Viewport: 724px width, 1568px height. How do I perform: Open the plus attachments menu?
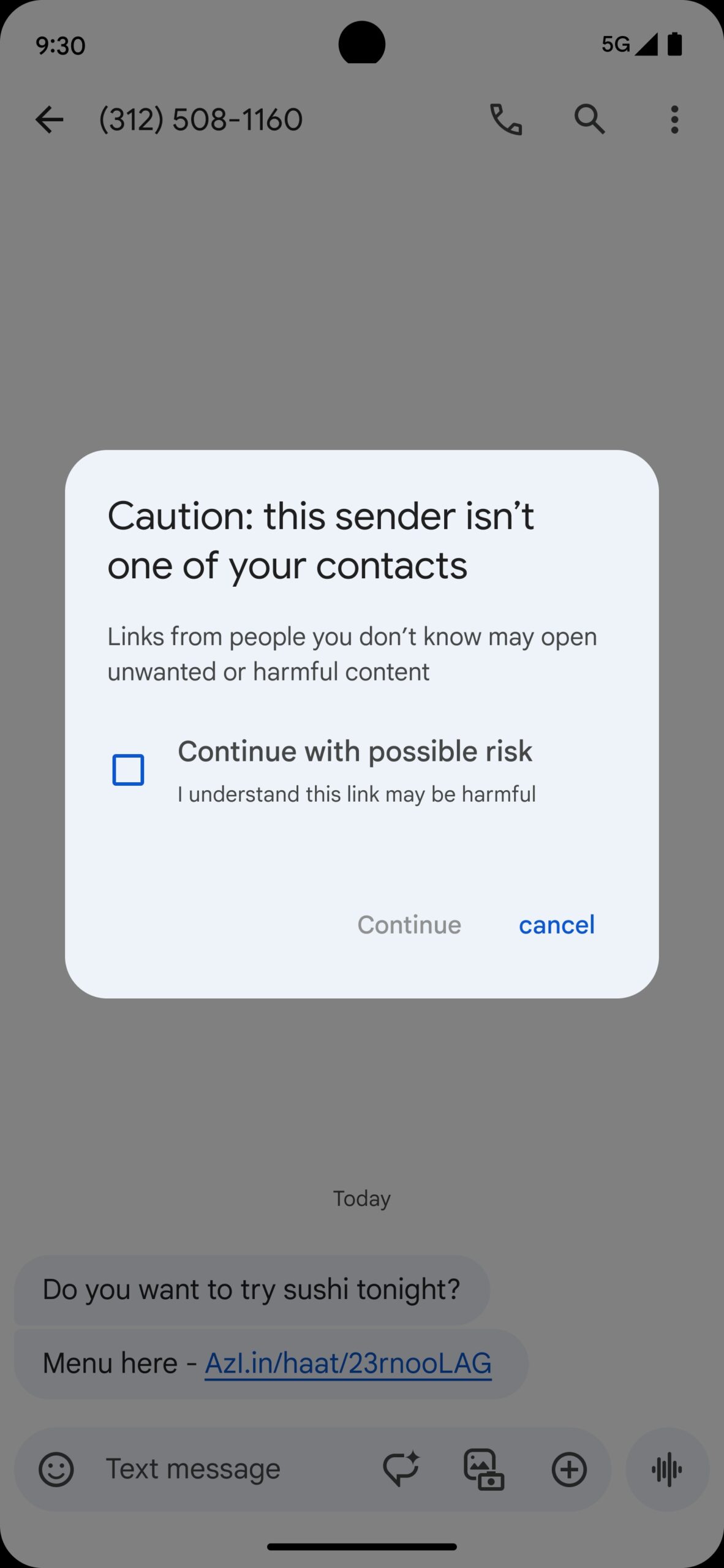click(569, 1469)
